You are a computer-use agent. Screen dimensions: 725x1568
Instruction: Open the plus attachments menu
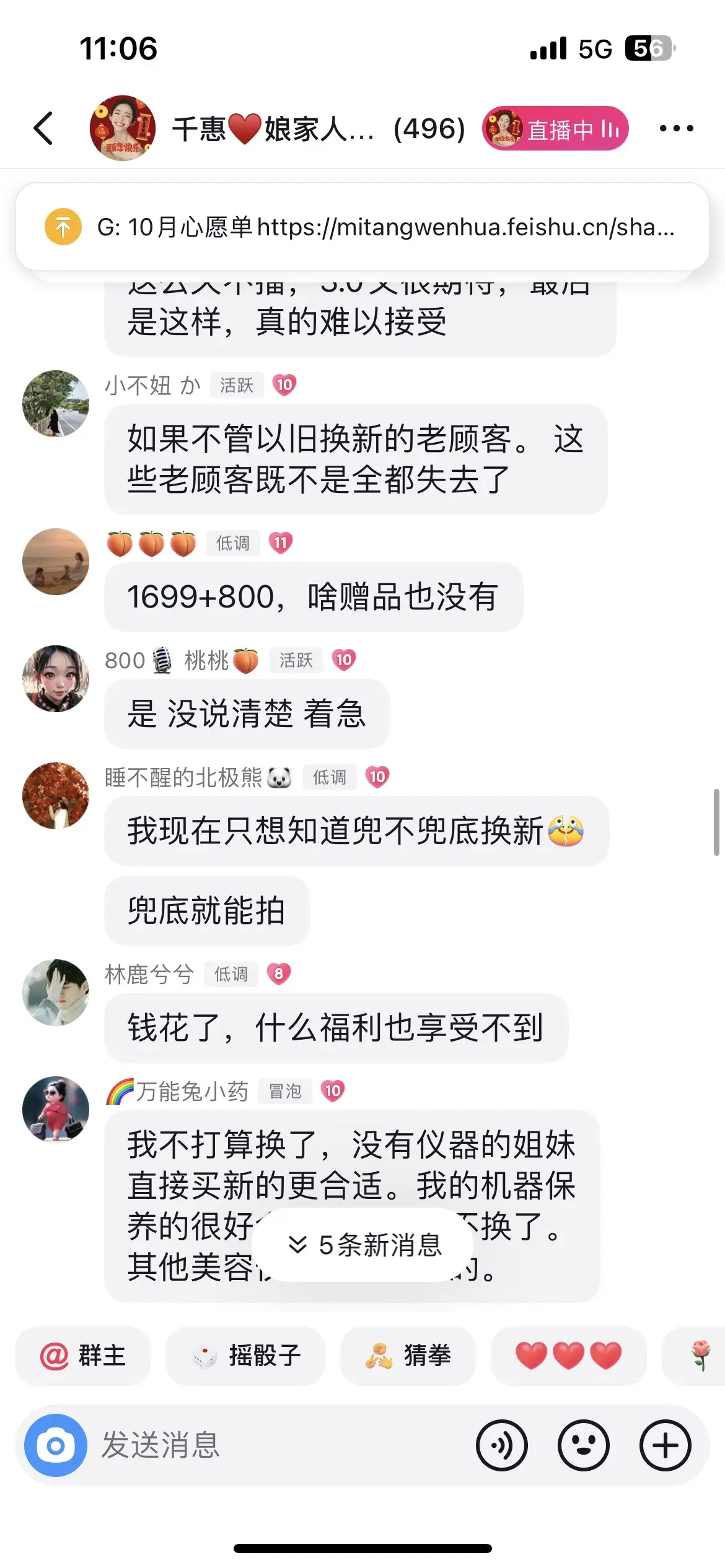pos(665,1445)
